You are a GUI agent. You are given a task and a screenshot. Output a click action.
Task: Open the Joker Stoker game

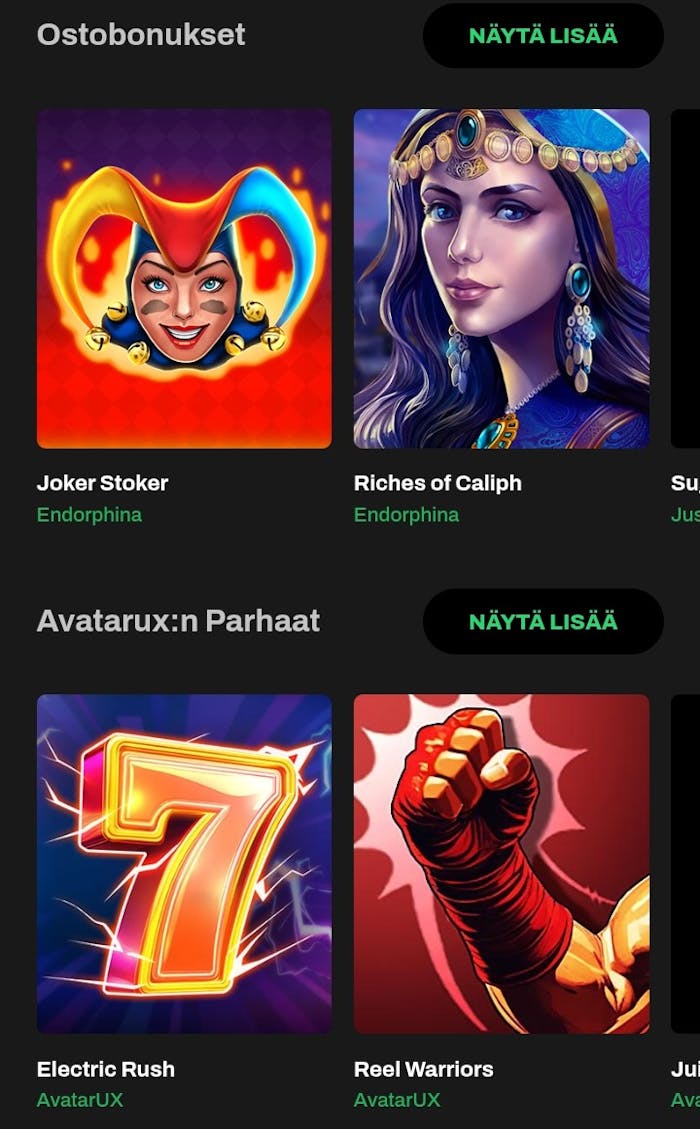[184, 279]
